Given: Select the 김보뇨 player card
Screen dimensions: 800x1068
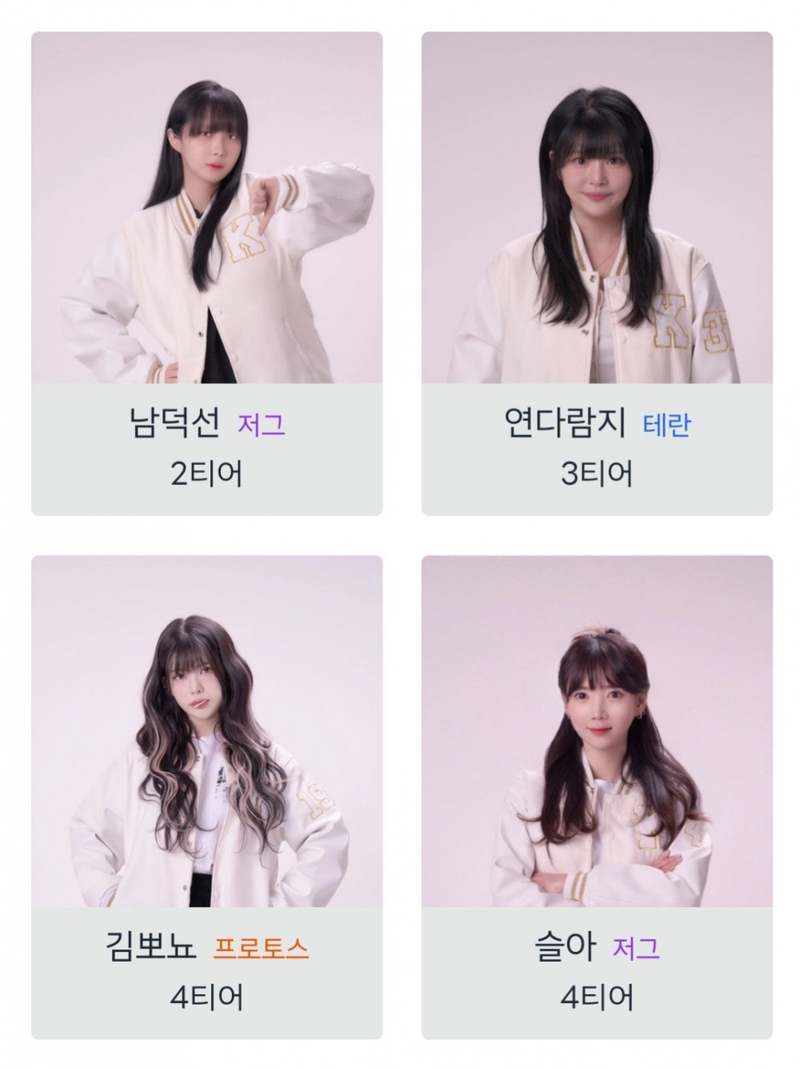Looking at the screenshot, I should click(206, 796).
